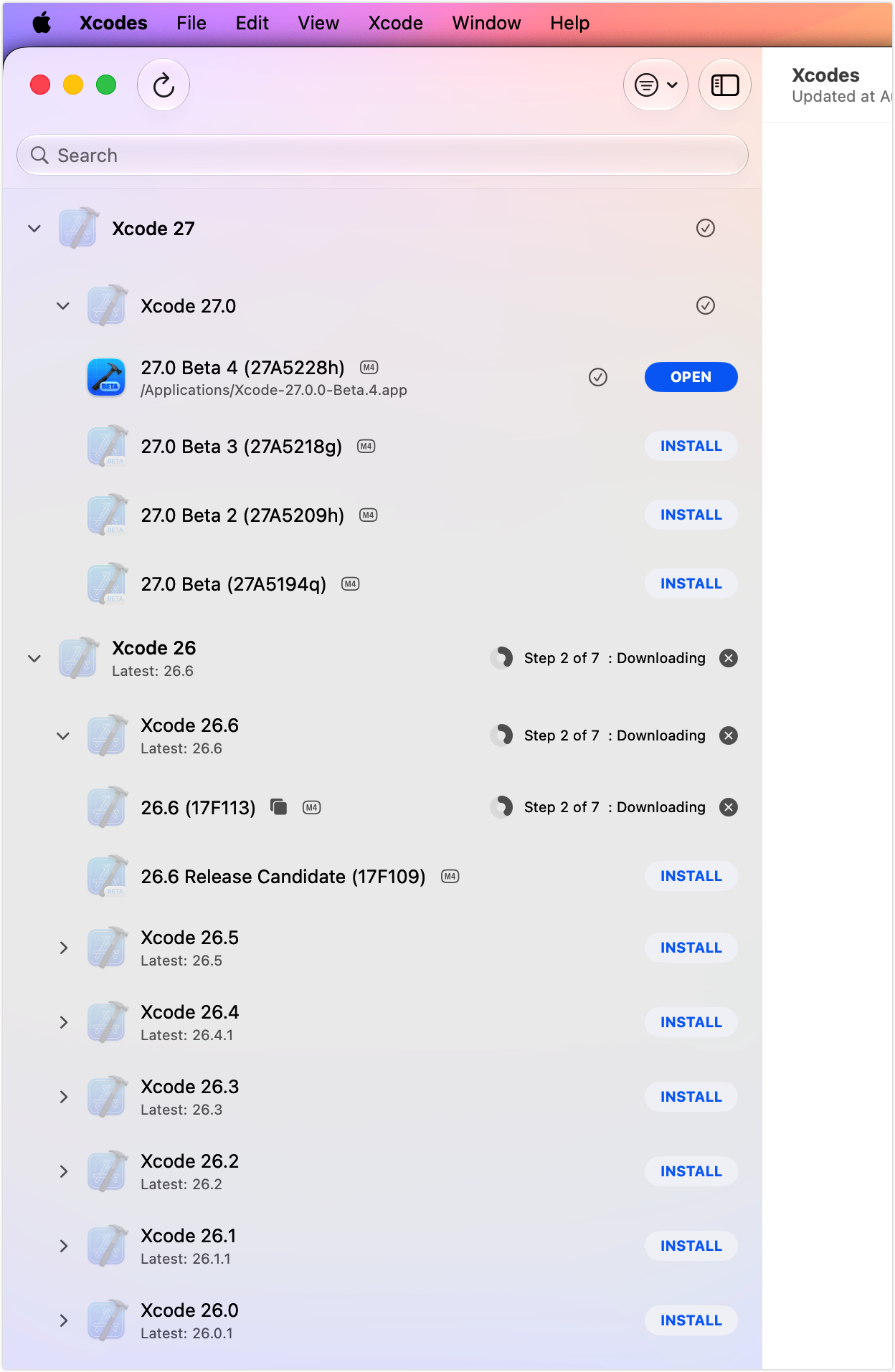Focus the Search field

coord(382,156)
